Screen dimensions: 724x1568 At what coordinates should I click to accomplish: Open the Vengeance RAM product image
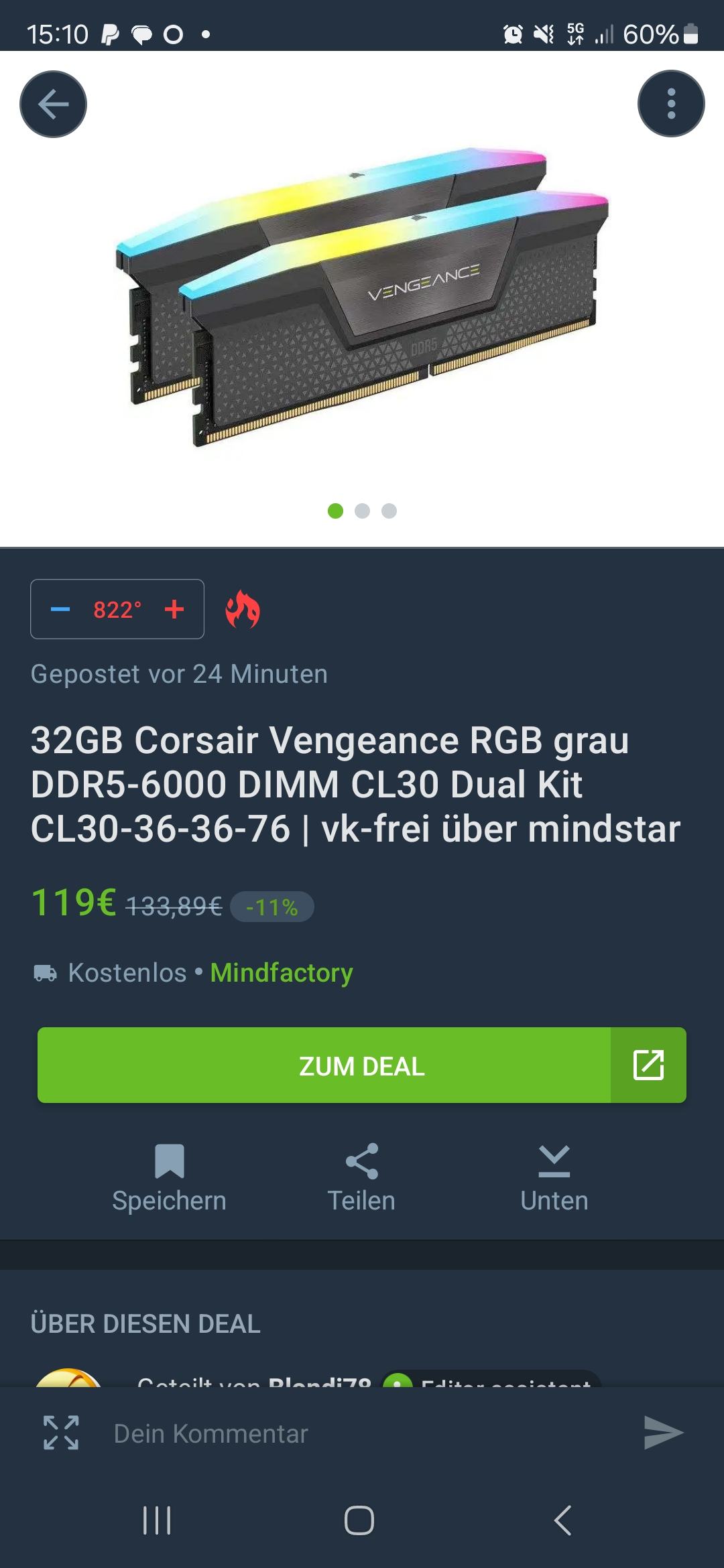(362, 298)
